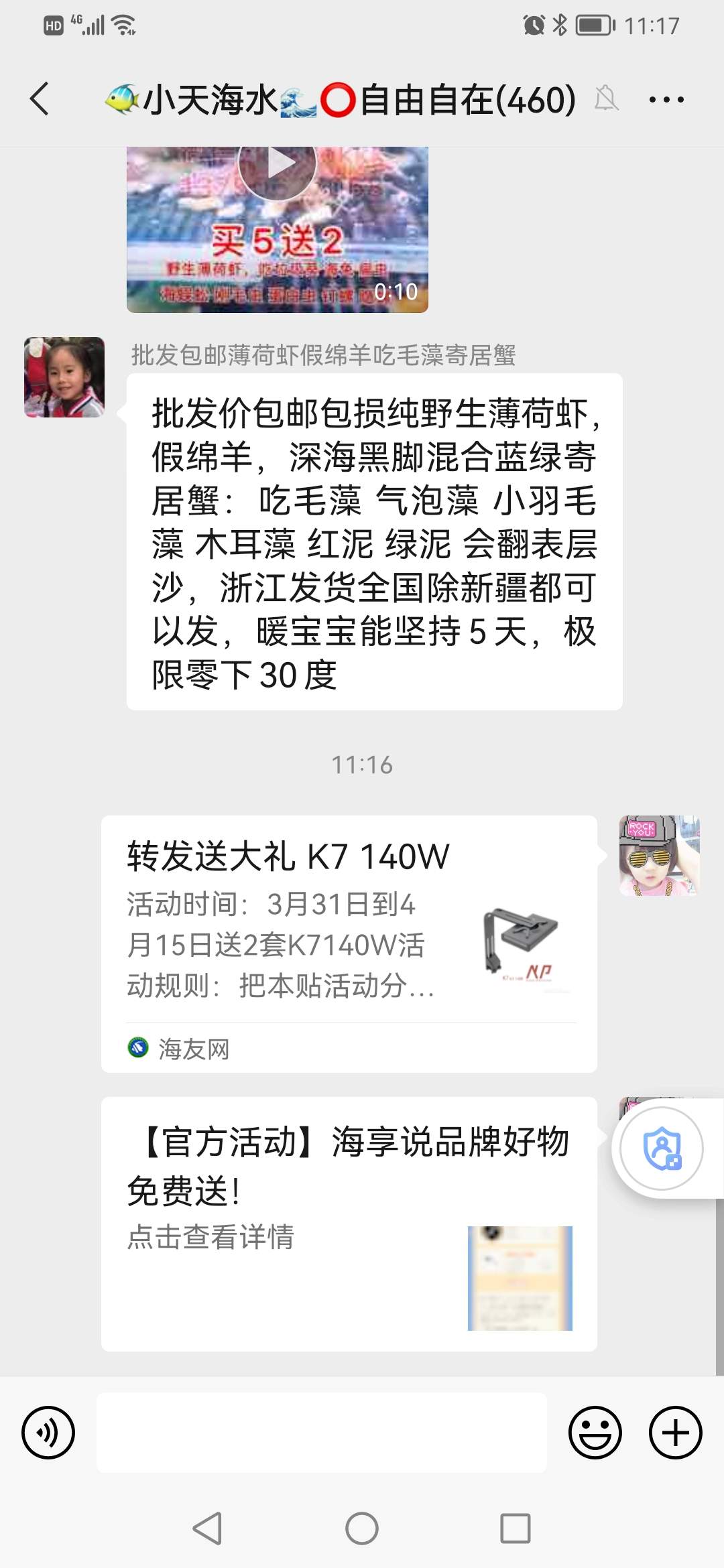Image resolution: width=724 pixels, height=1568 pixels.
Task: Open the shrimp seller's profile avatar
Action: tap(64, 377)
